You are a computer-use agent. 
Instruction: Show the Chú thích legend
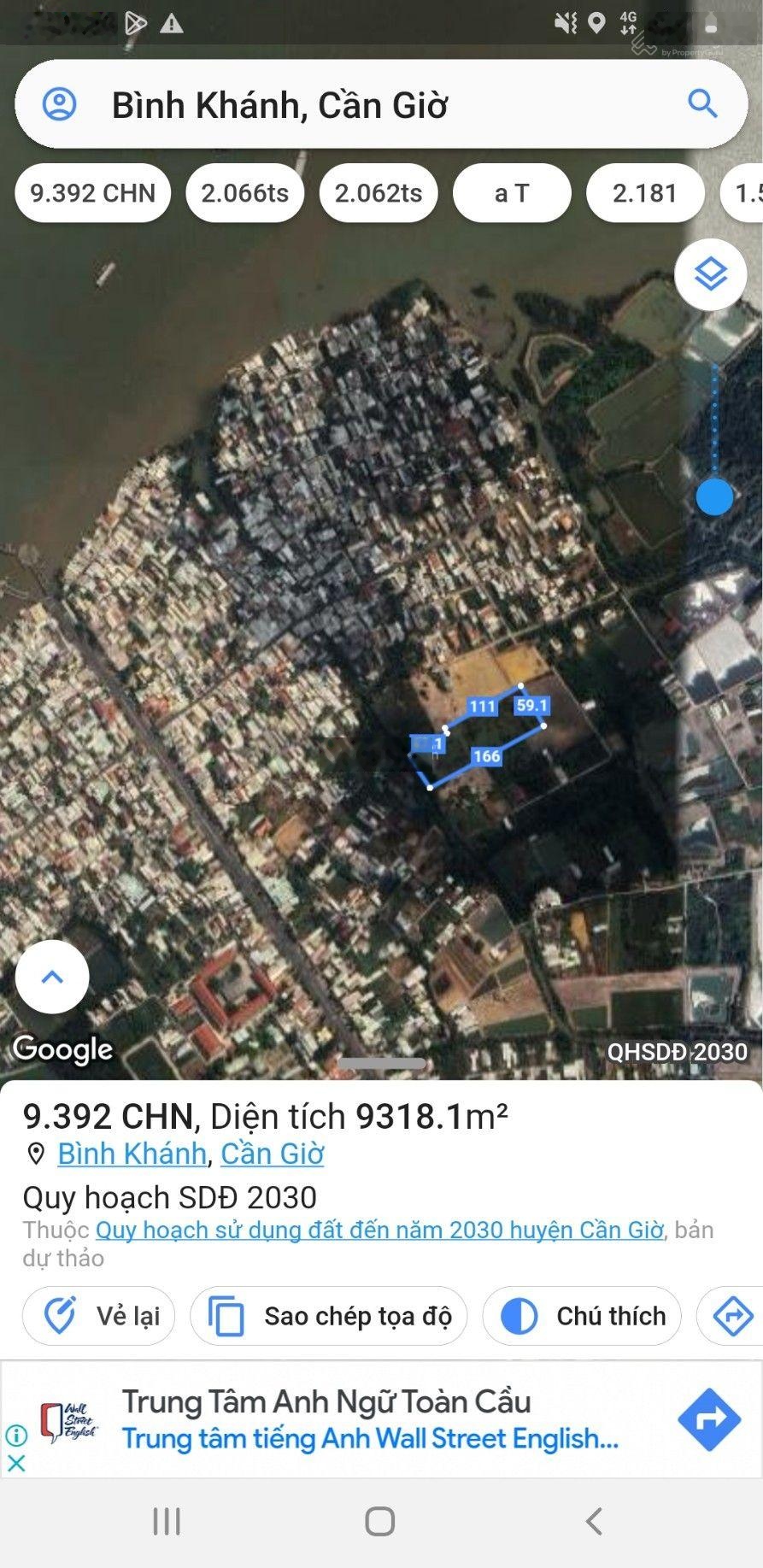[582, 1316]
